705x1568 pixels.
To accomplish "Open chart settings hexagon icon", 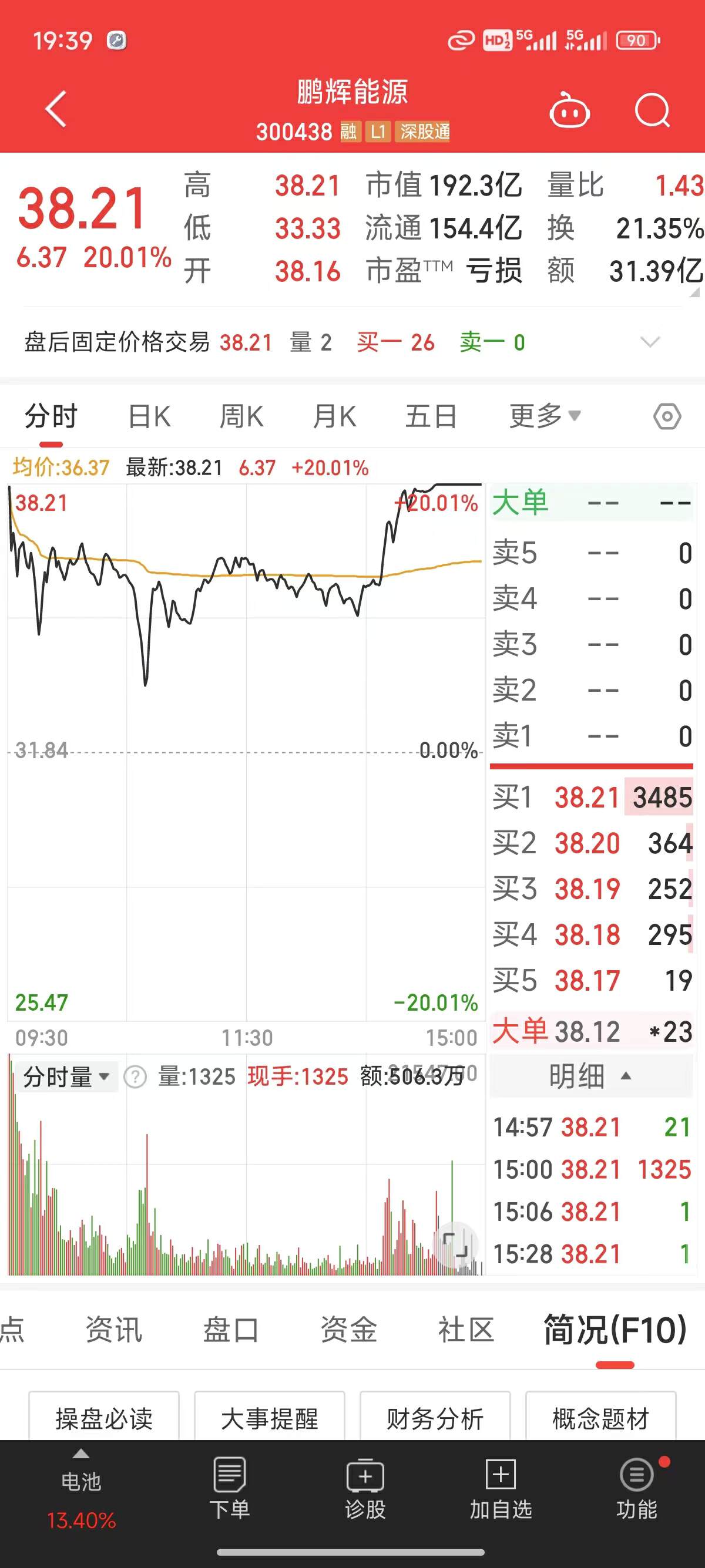I will [667, 417].
